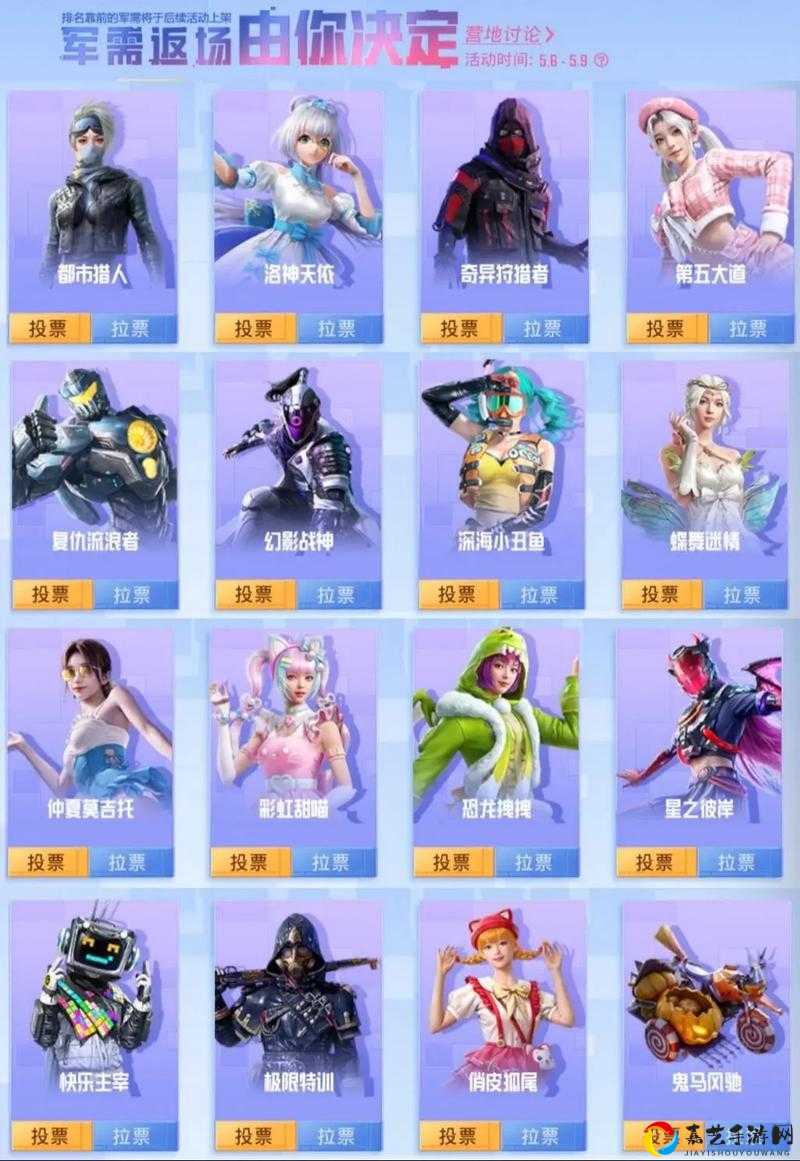800x1161 pixels.
Task: Vote (投票) for 快乐主宰
Action: tap(50, 1135)
